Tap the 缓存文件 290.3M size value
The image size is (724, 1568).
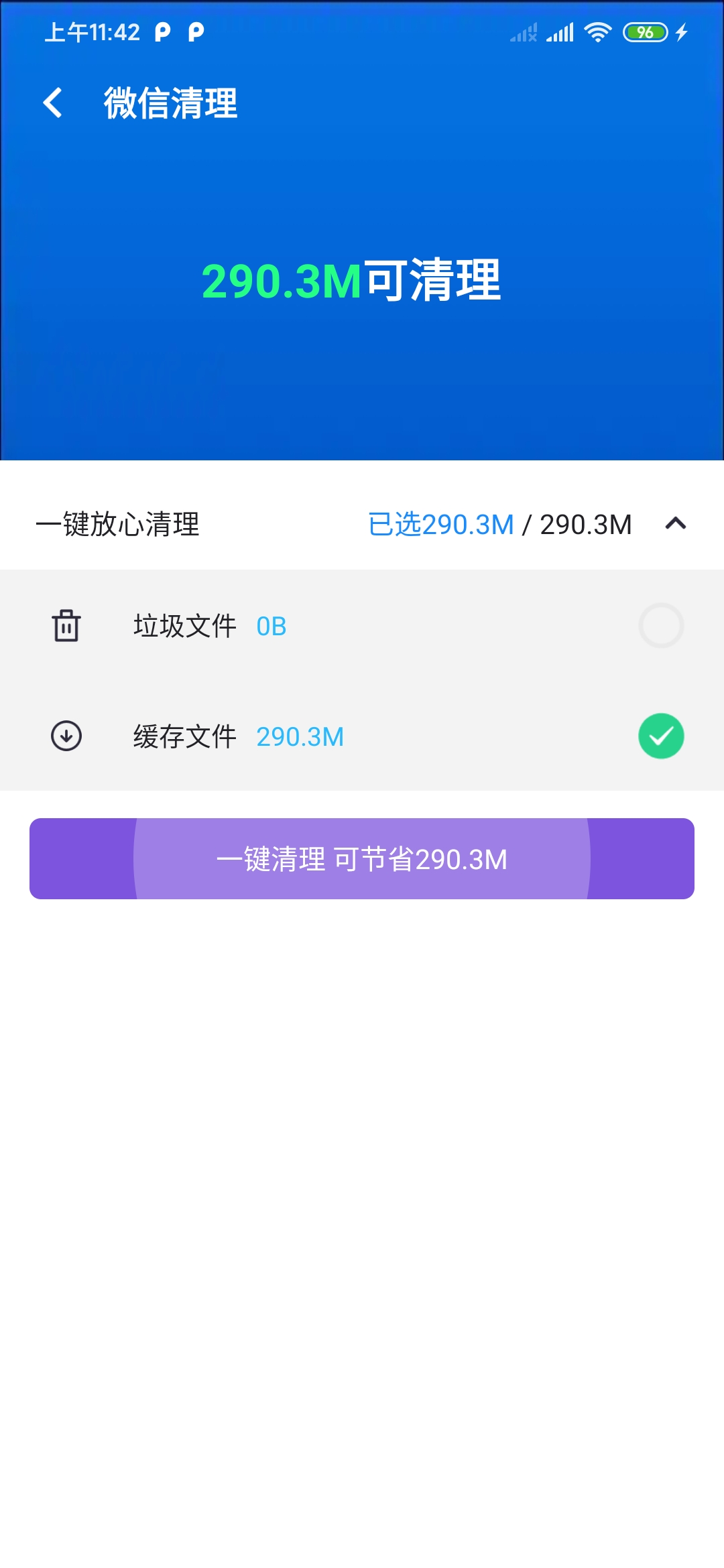300,736
